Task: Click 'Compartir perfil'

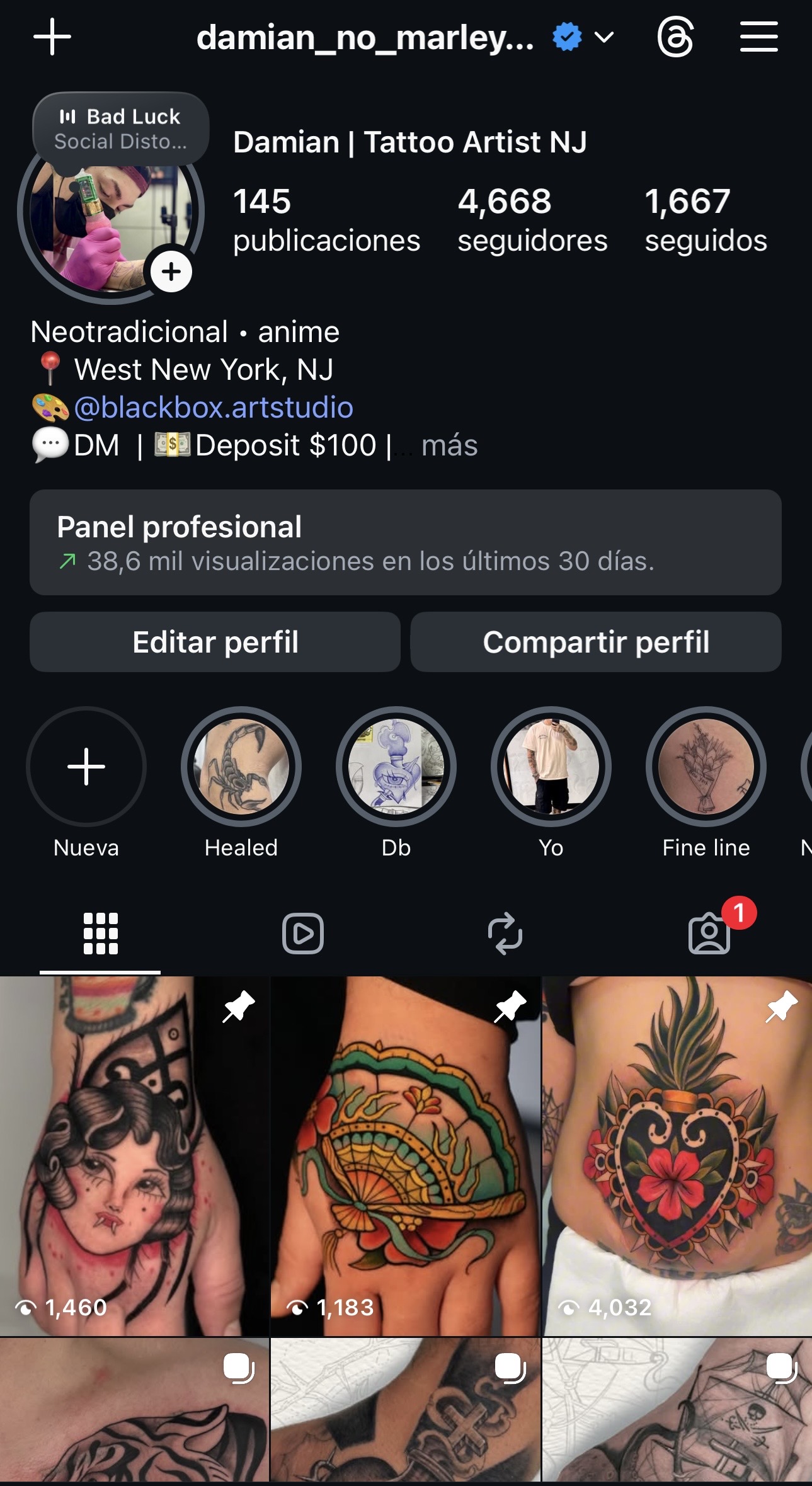Action: pos(597,642)
